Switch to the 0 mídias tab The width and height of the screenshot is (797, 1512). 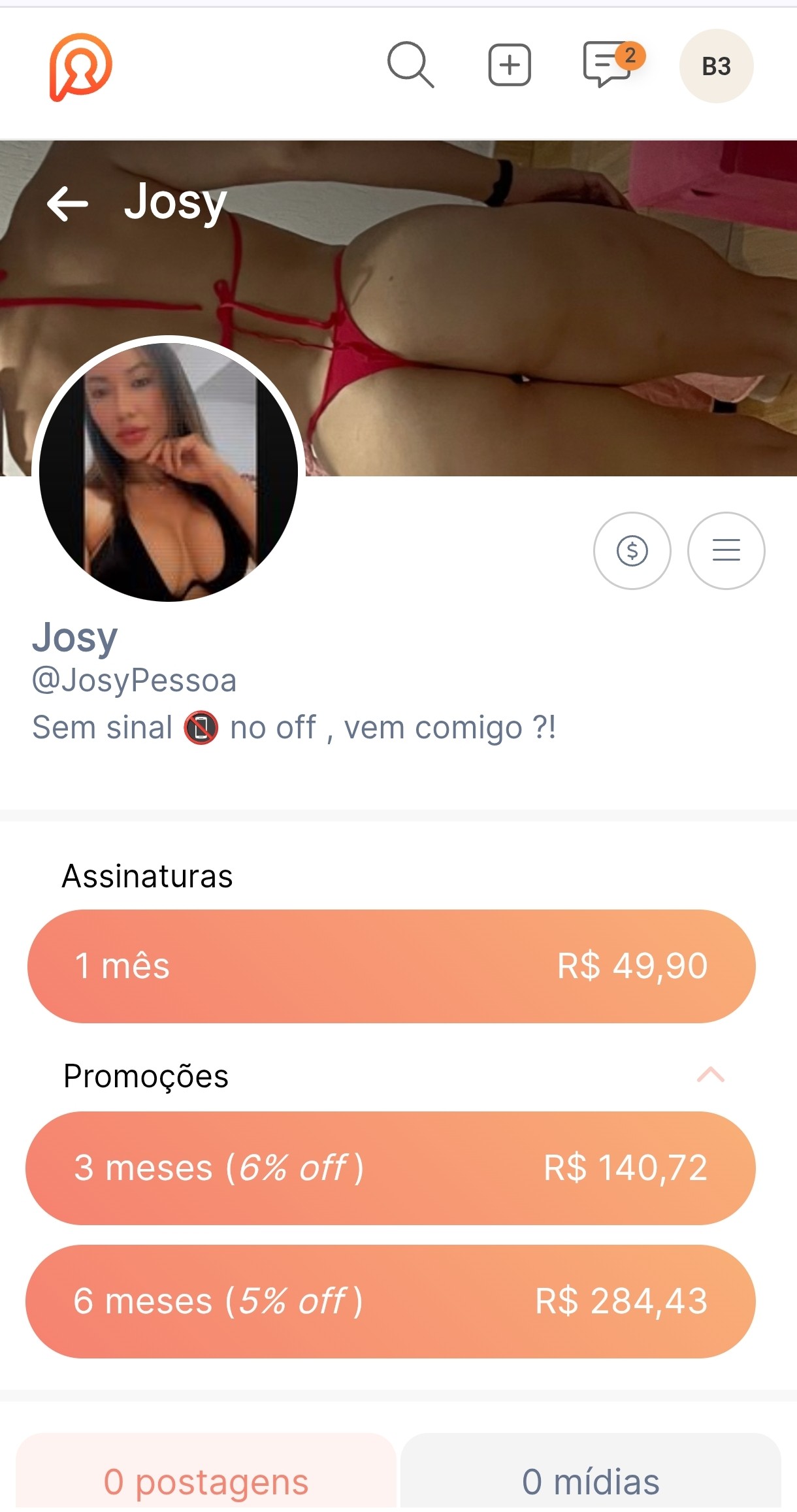[x=591, y=1481]
